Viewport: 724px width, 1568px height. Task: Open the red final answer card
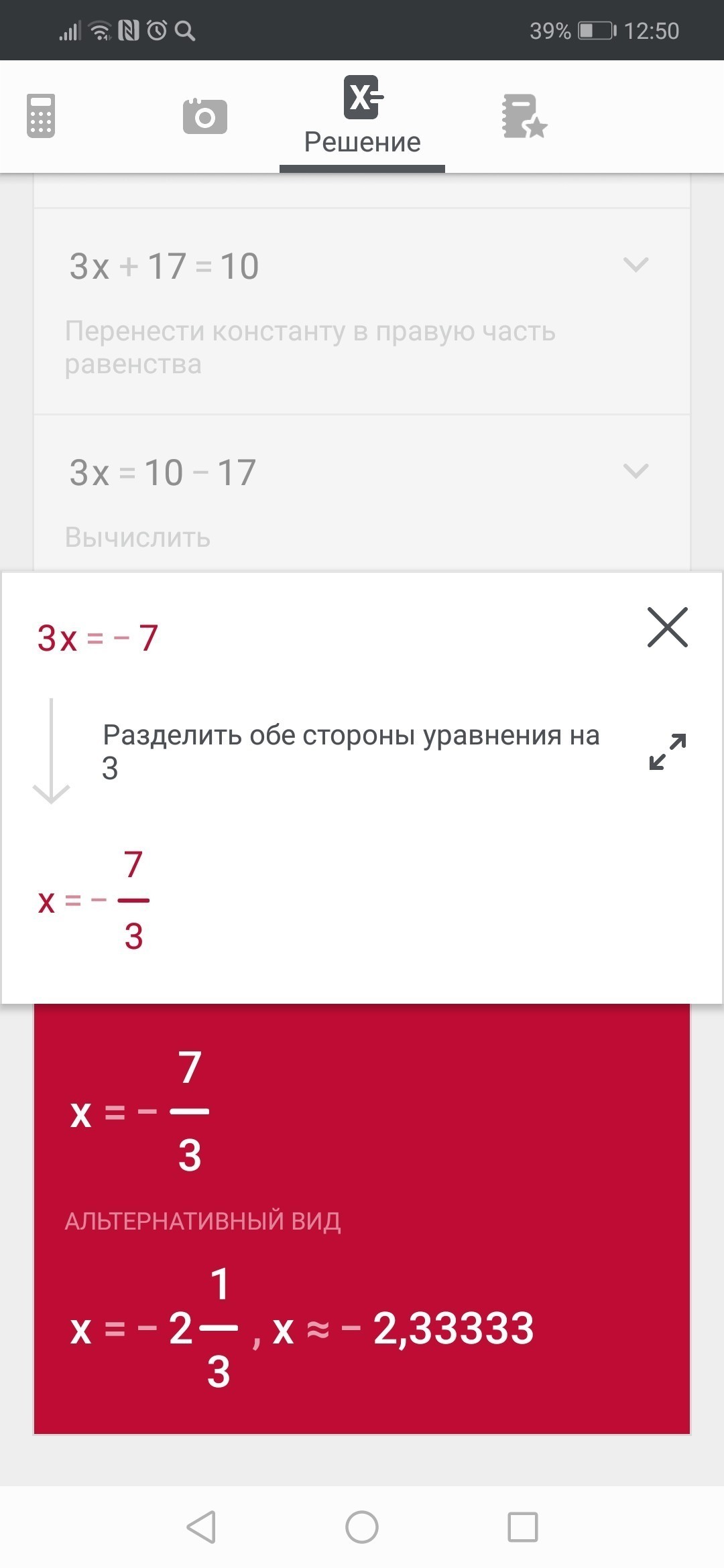pos(362,1220)
